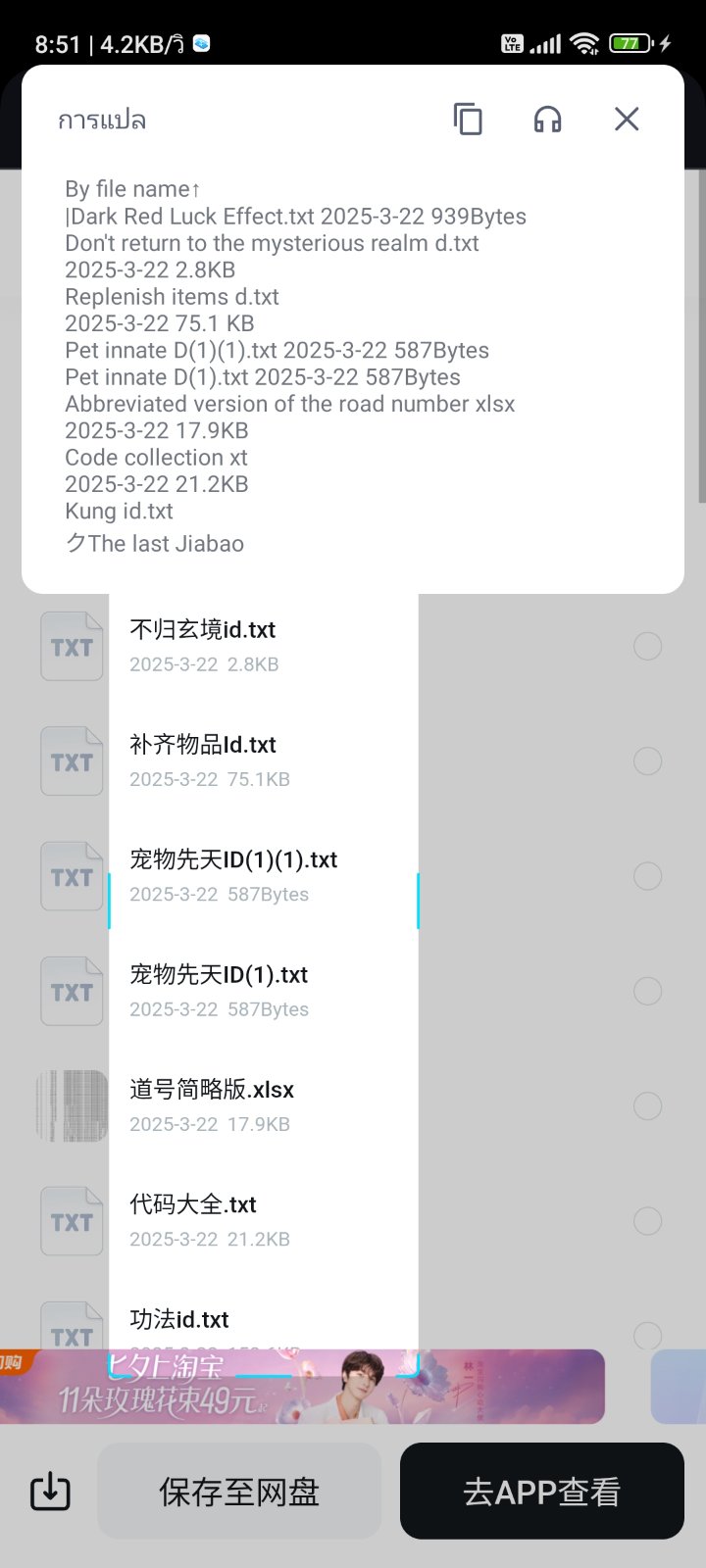The image size is (706, 1568).
Task: Open file 补齐物品Id.txt
Action: tap(203, 745)
